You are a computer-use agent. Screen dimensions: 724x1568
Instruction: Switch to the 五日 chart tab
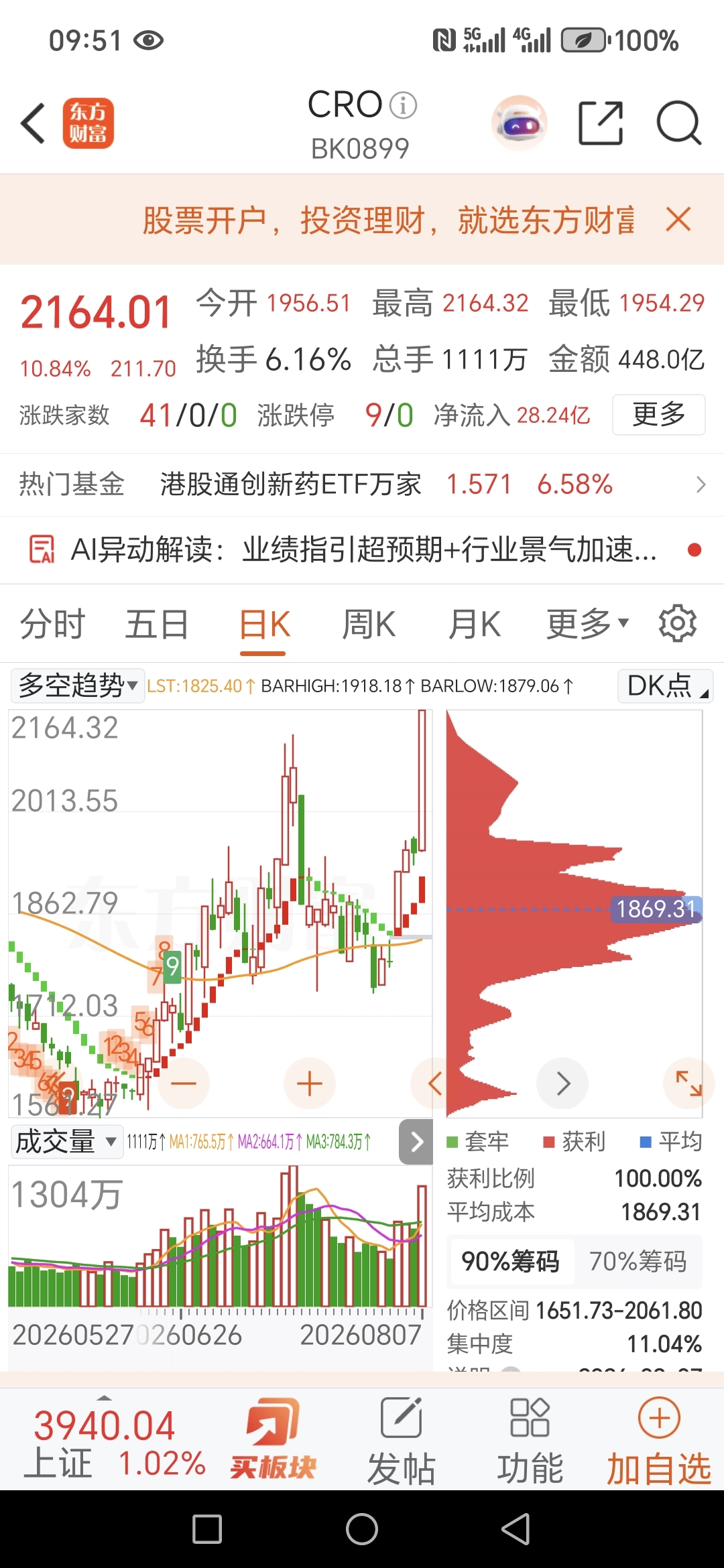coord(157,625)
